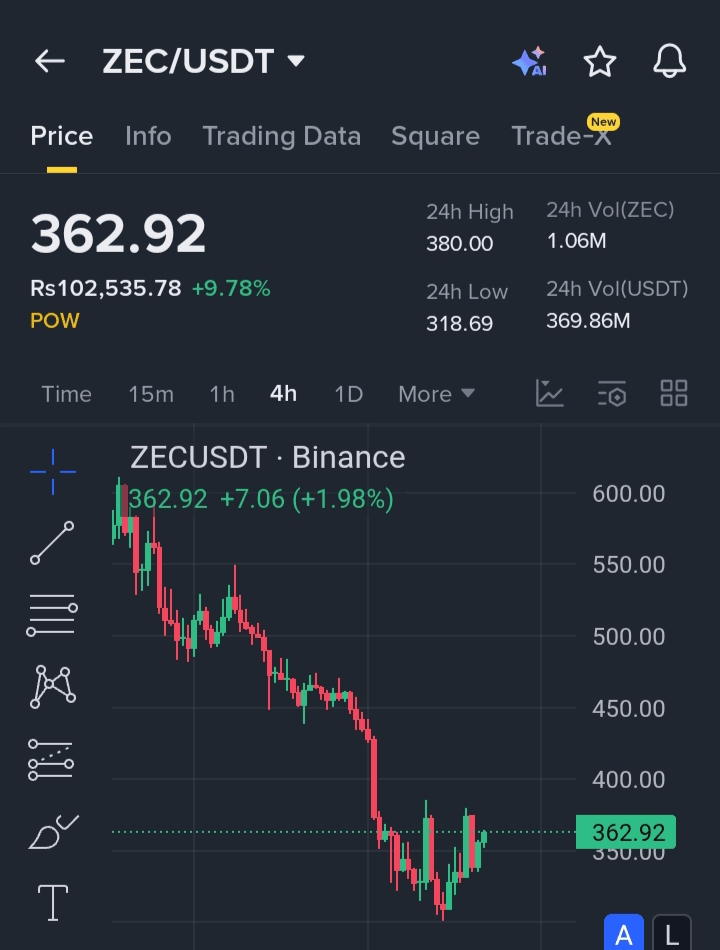
Task: Open the AI analysis sparkle icon
Action: tap(529, 61)
